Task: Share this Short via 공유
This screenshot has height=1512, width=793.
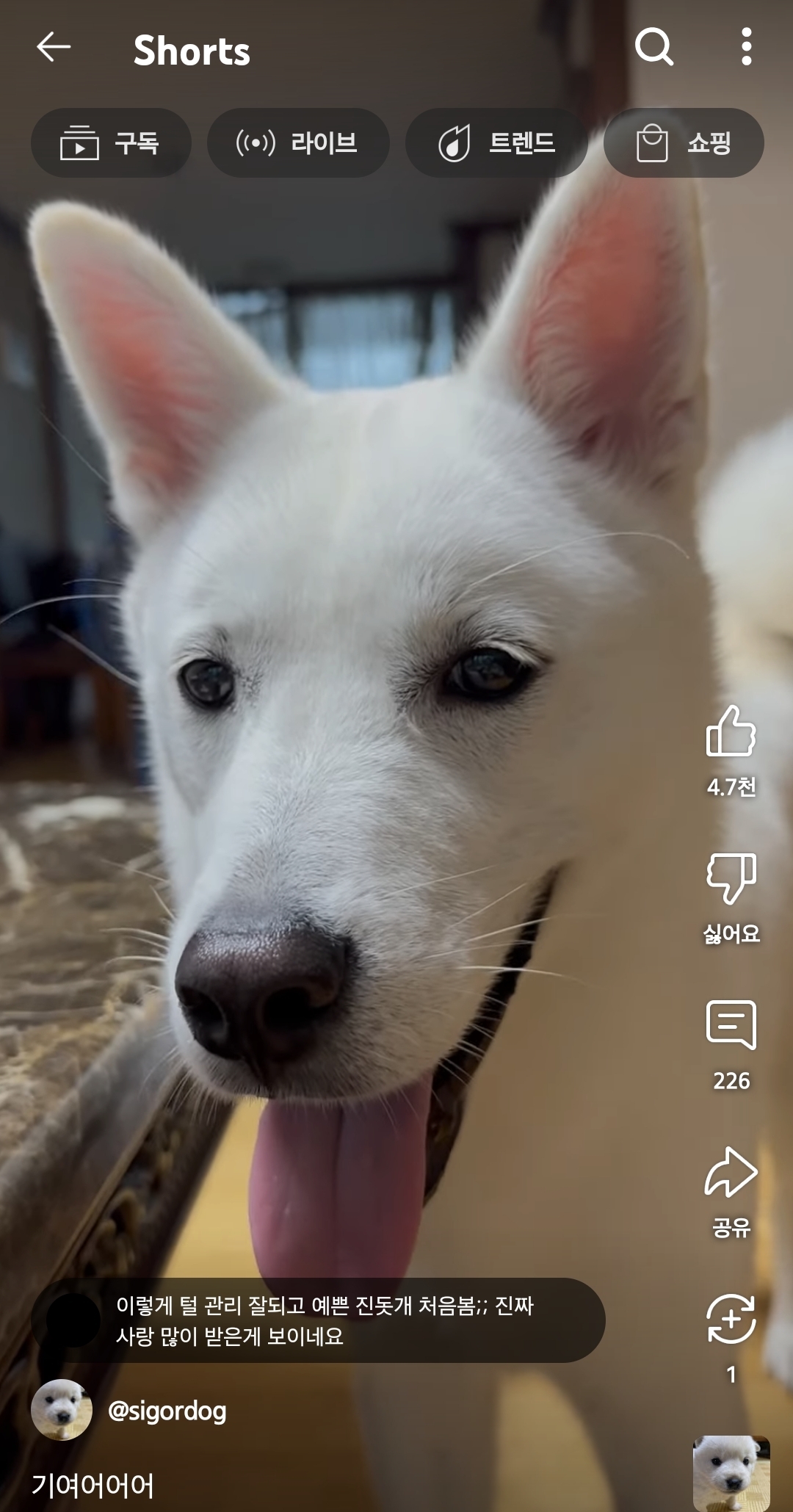Action: pyautogui.click(x=731, y=1173)
